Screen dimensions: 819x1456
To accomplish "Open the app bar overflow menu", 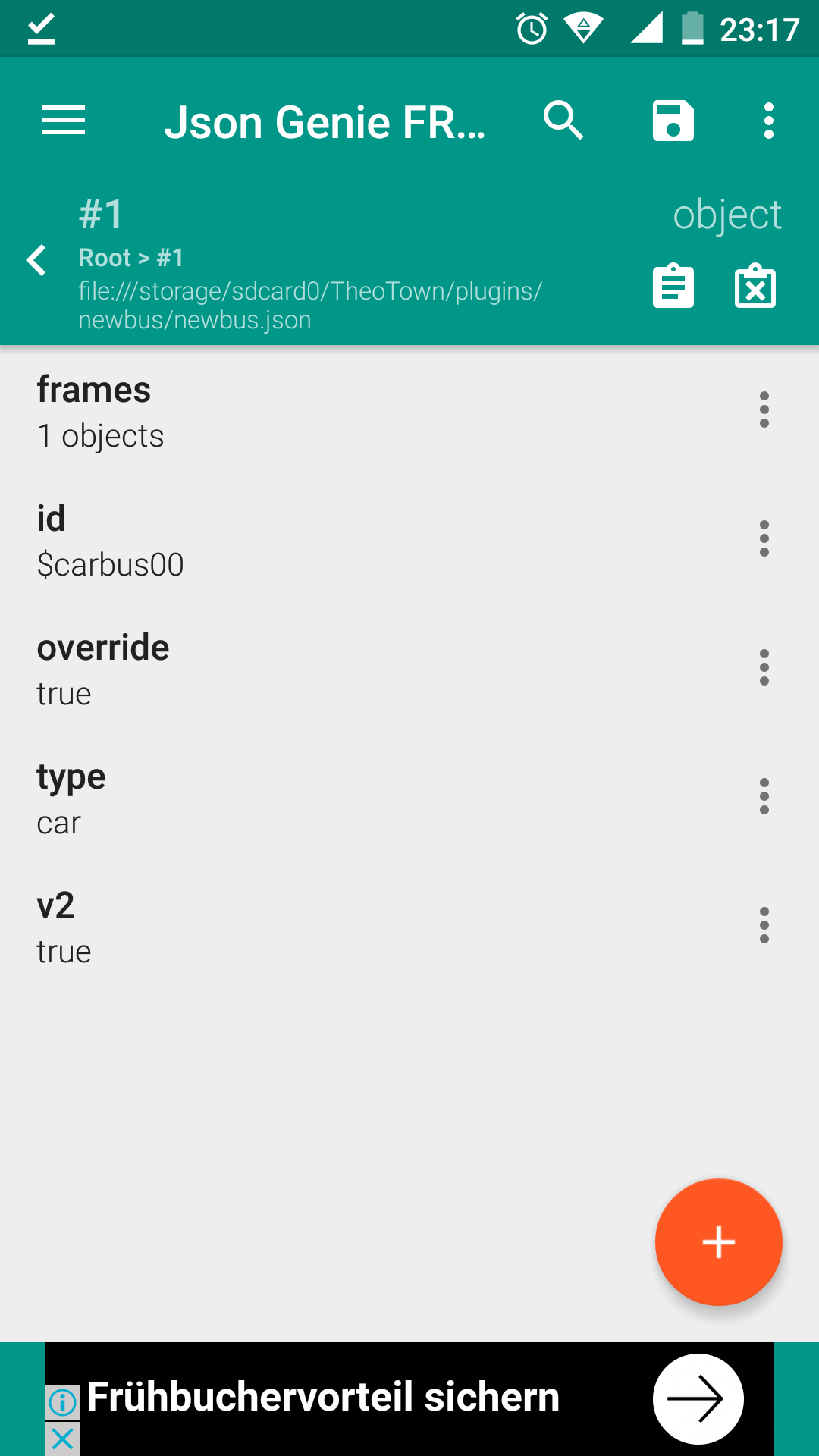I will (769, 121).
